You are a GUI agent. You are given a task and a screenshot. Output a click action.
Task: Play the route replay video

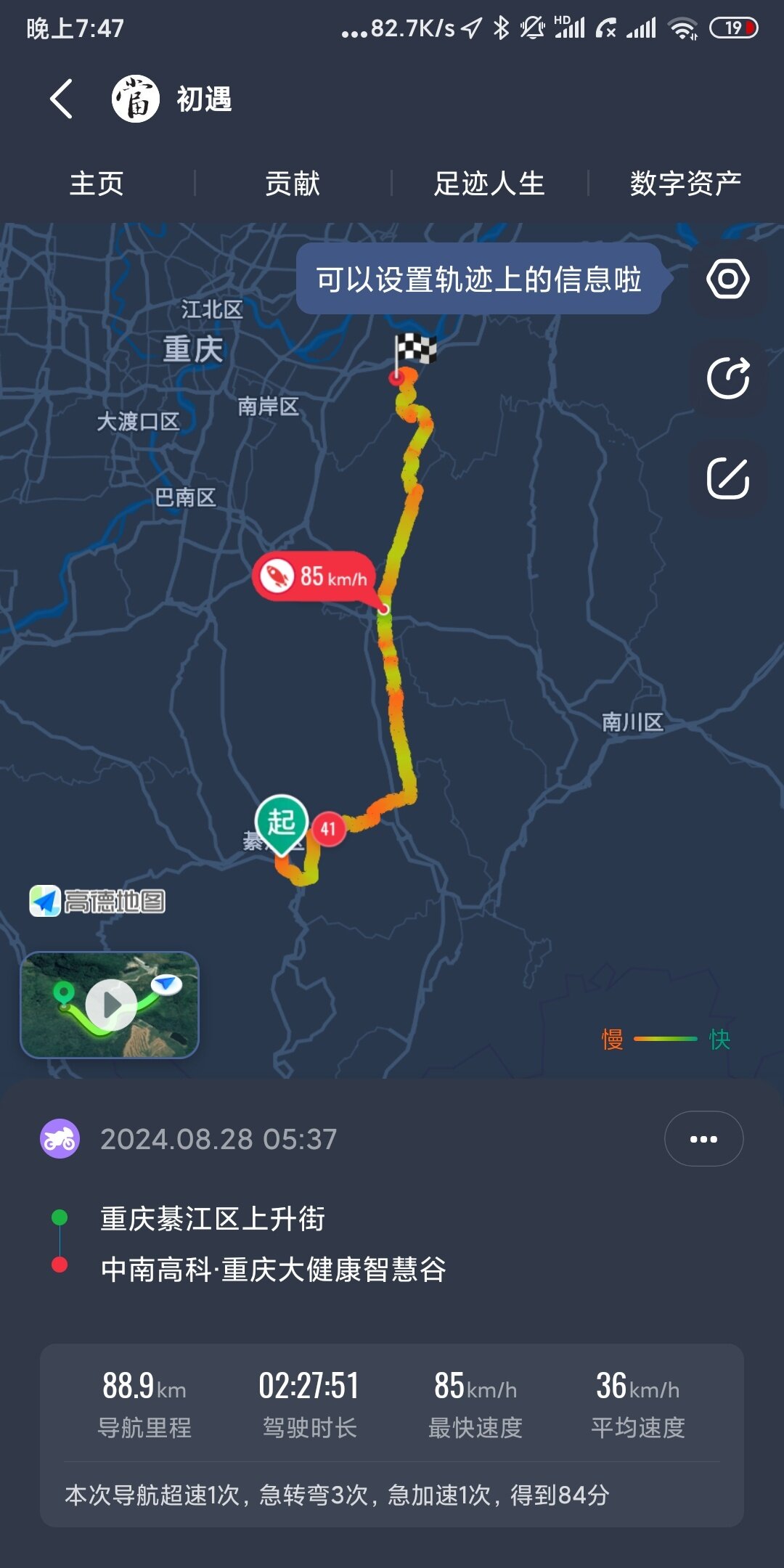(110, 1005)
